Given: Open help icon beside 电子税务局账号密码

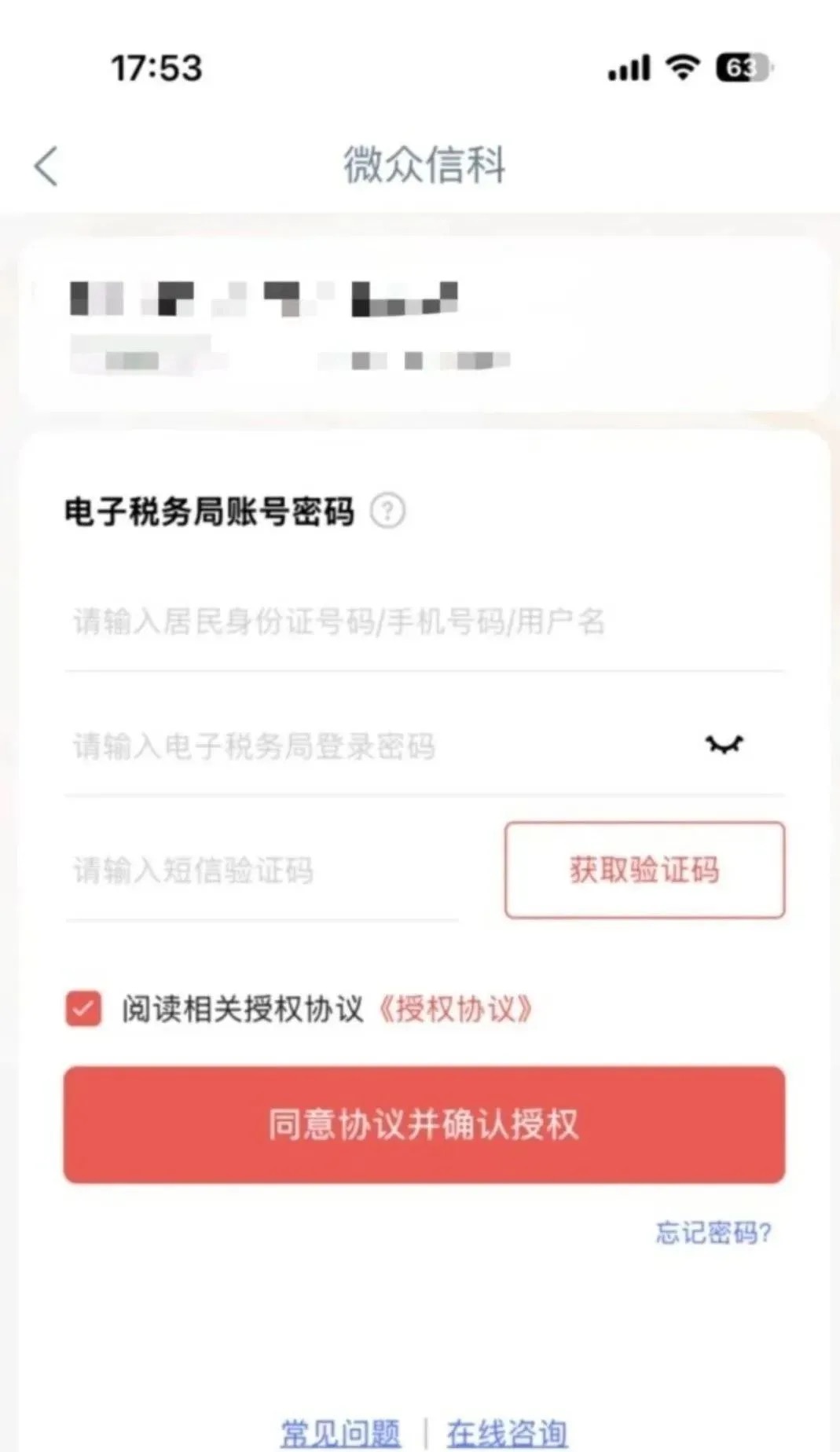Looking at the screenshot, I should tap(387, 511).
